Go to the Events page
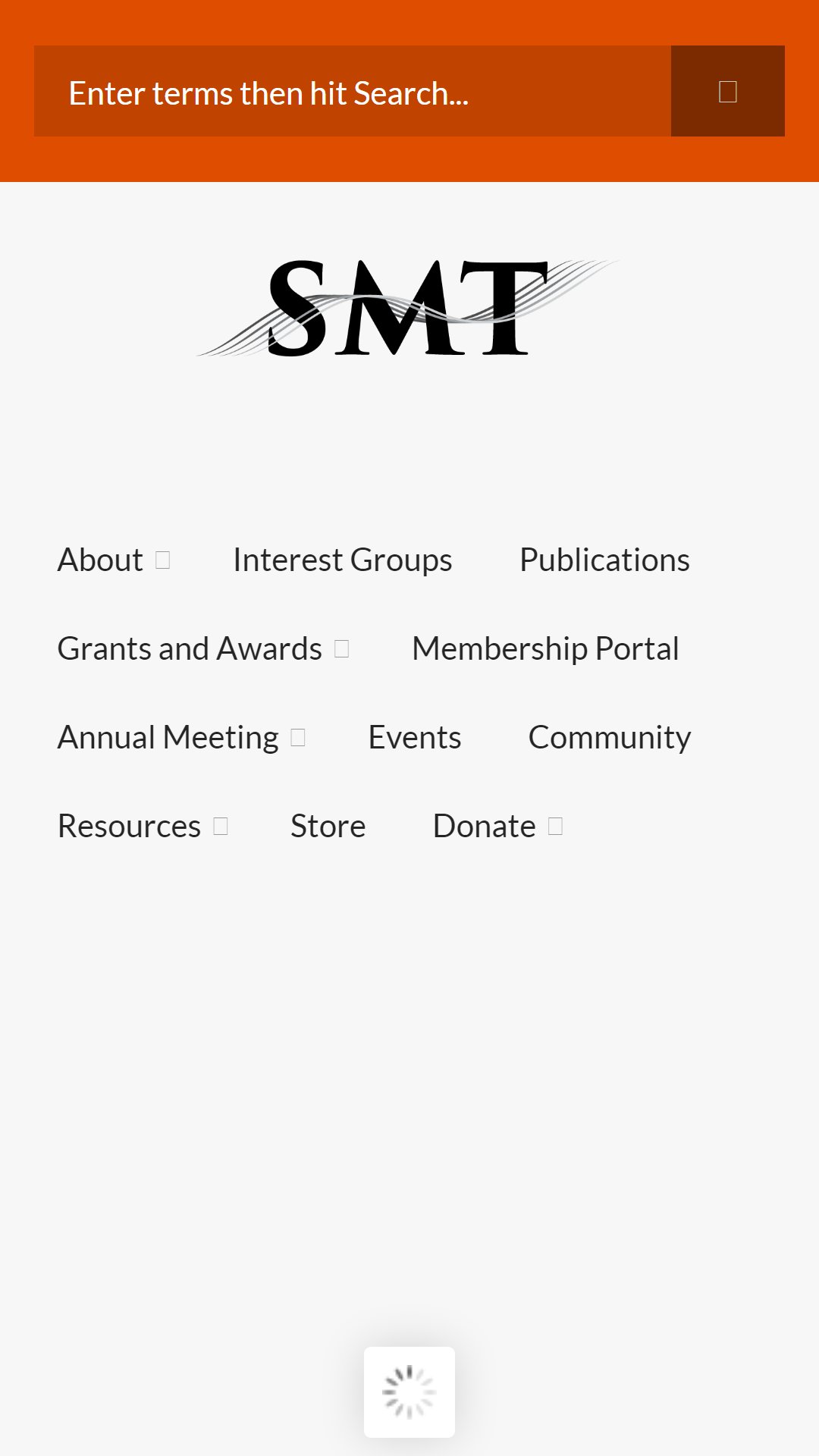 point(415,737)
